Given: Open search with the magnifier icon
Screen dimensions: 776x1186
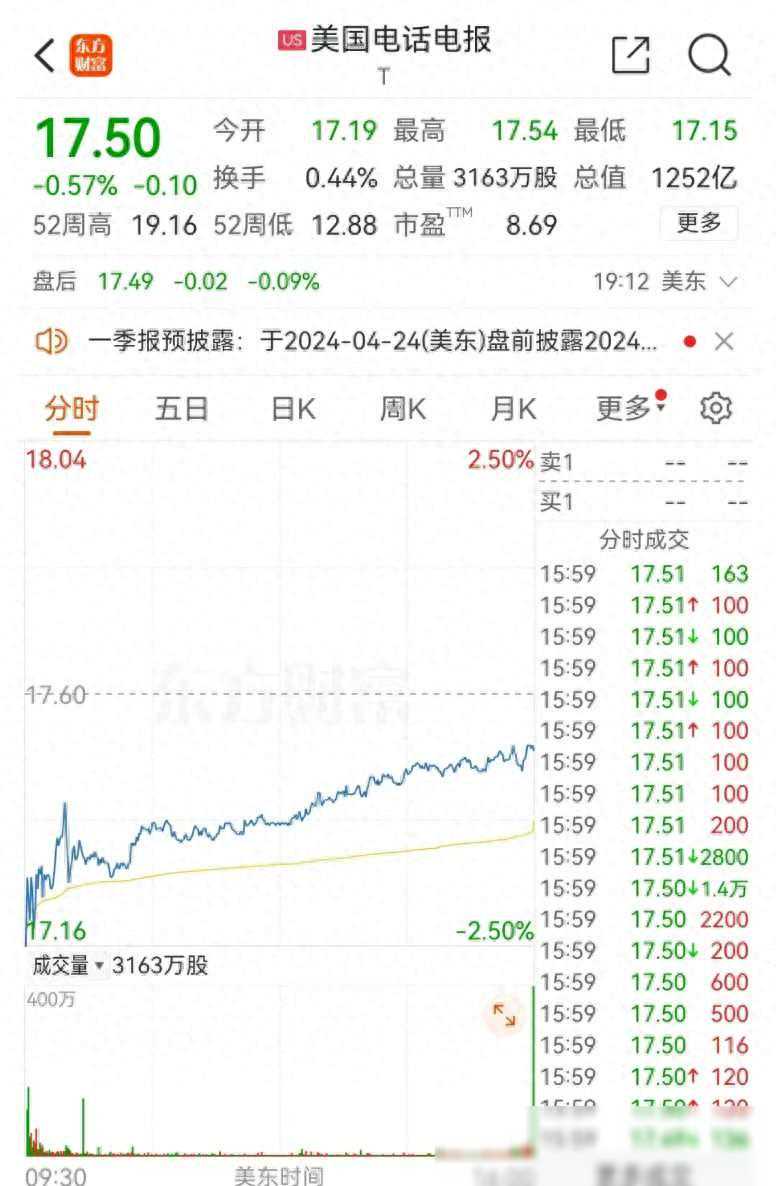Looking at the screenshot, I should coord(710,55).
